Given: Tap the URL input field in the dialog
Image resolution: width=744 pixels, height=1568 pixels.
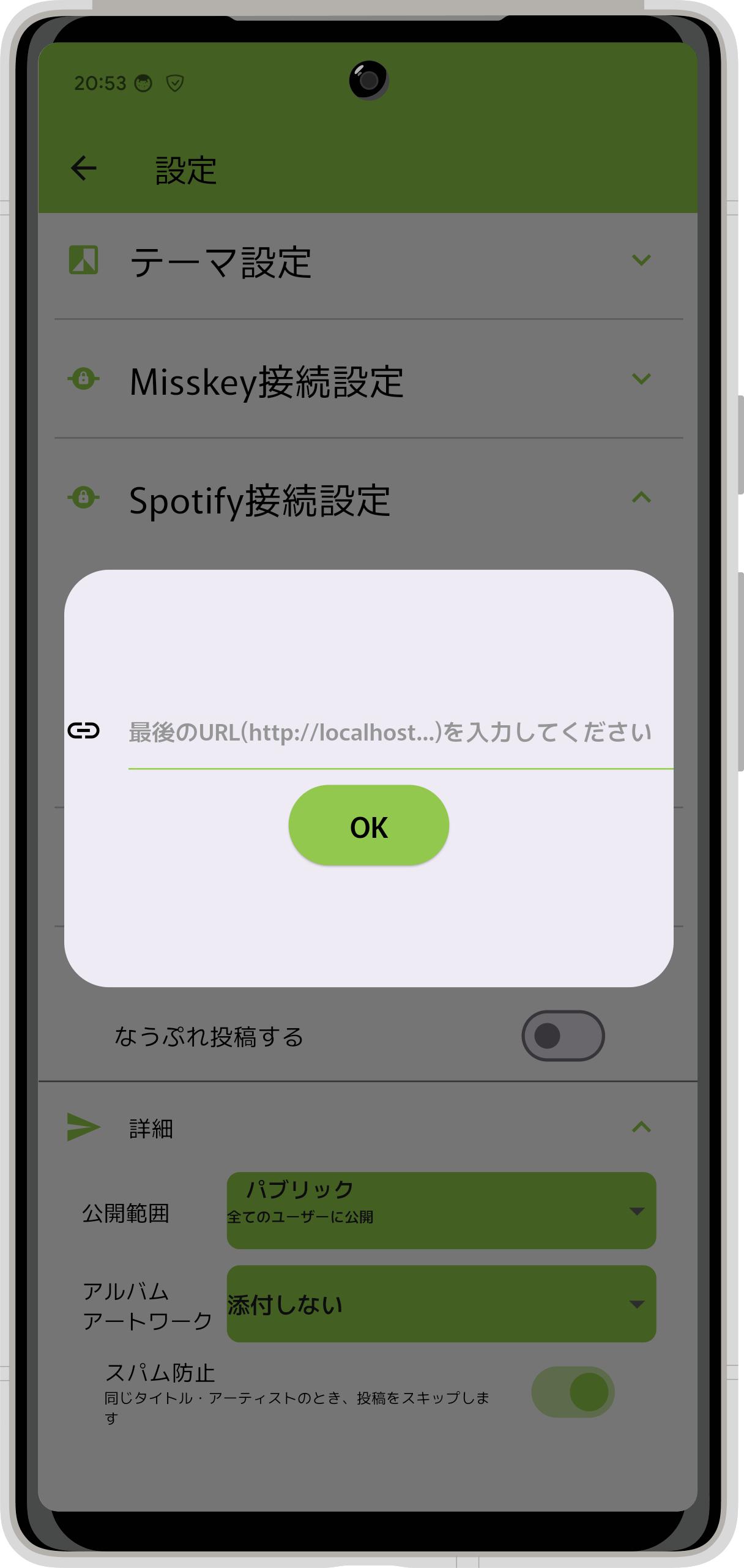Looking at the screenshot, I should click(392, 733).
